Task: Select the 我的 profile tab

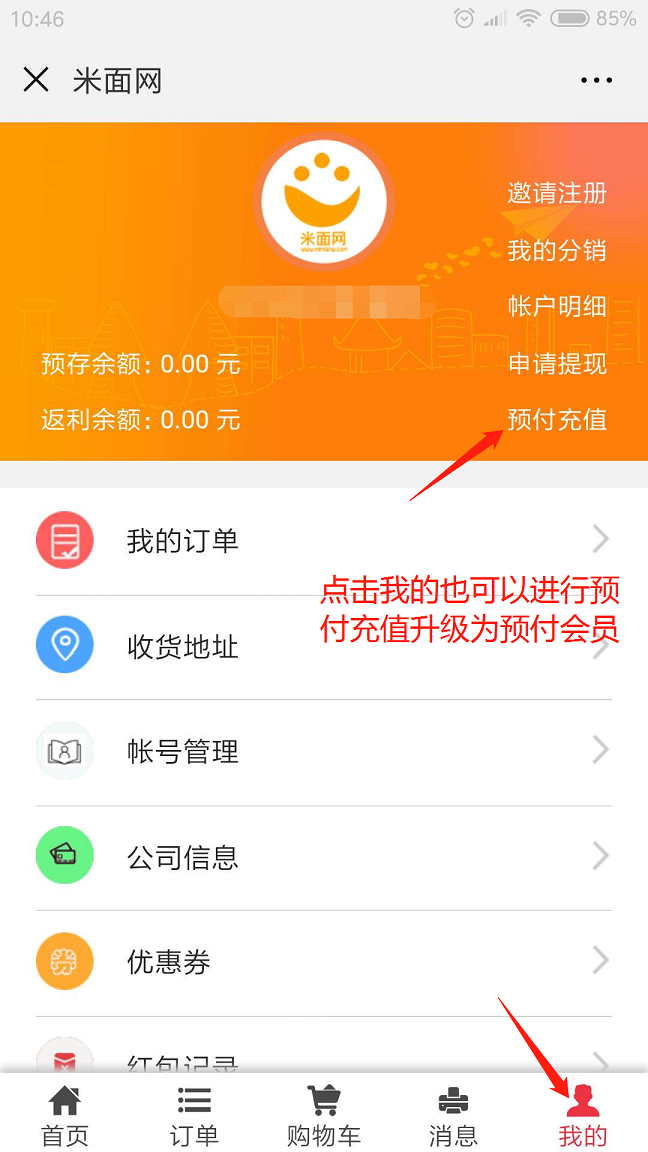Action: 583,1116
